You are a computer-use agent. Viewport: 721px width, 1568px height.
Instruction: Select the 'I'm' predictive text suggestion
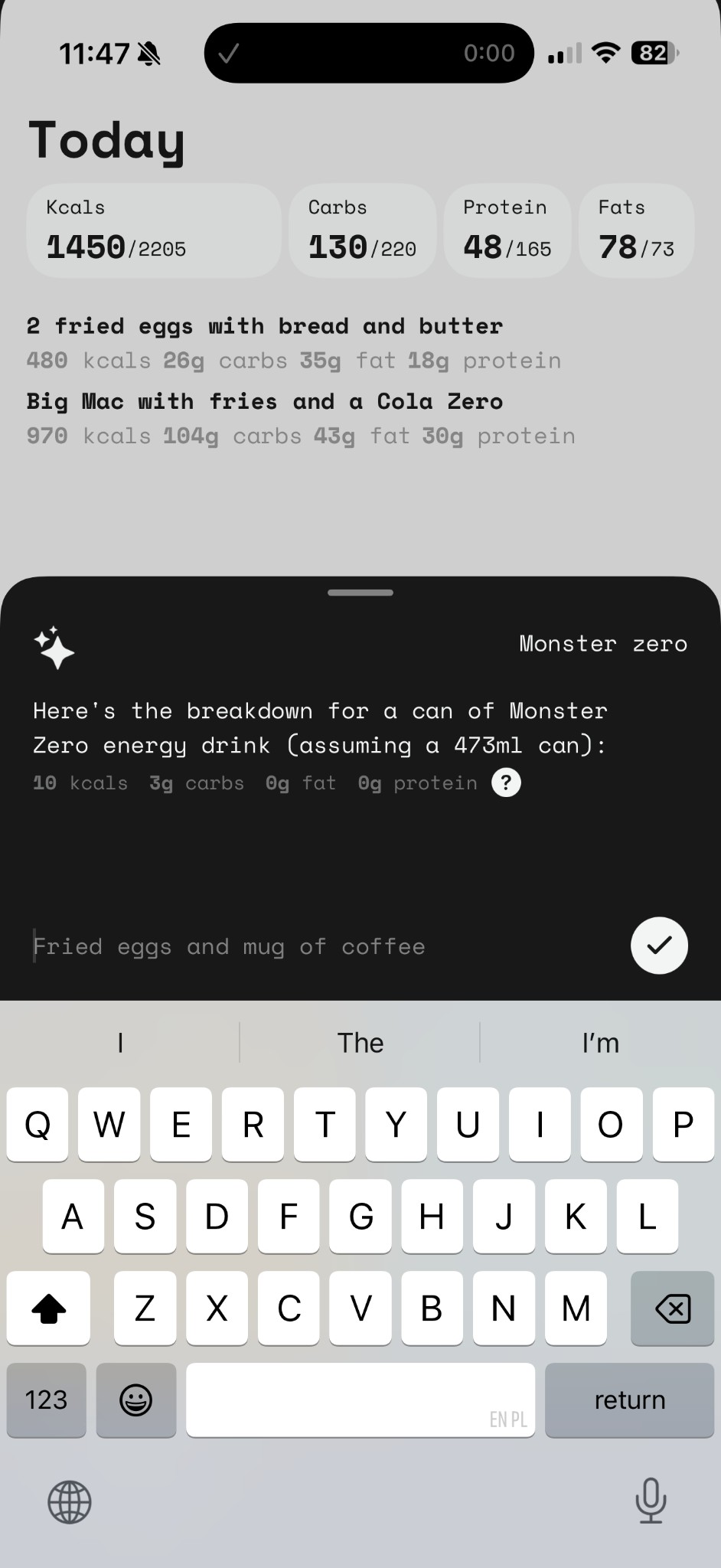600,1043
